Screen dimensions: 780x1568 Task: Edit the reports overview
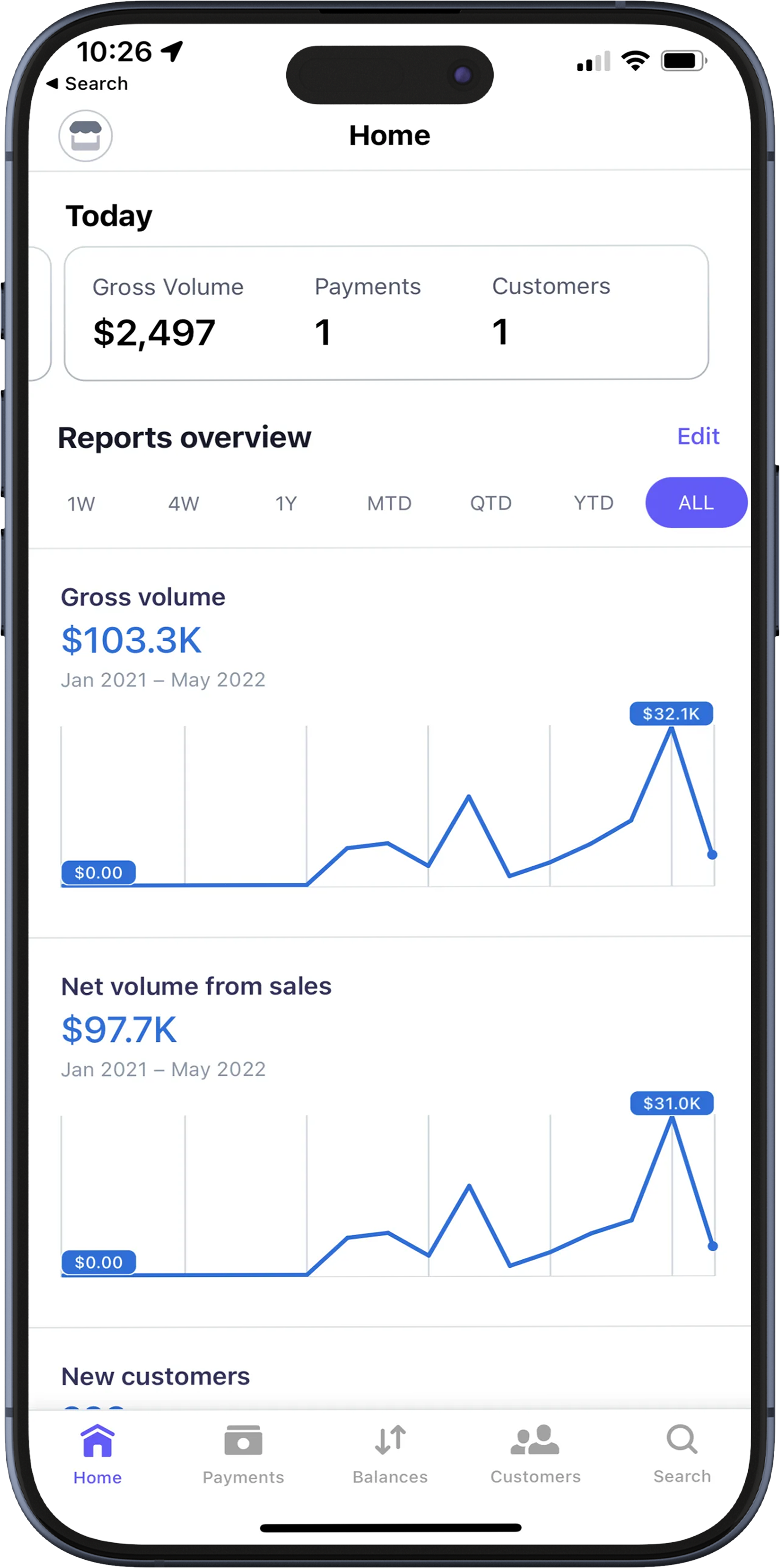pyautogui.click(x=698, y=436)
